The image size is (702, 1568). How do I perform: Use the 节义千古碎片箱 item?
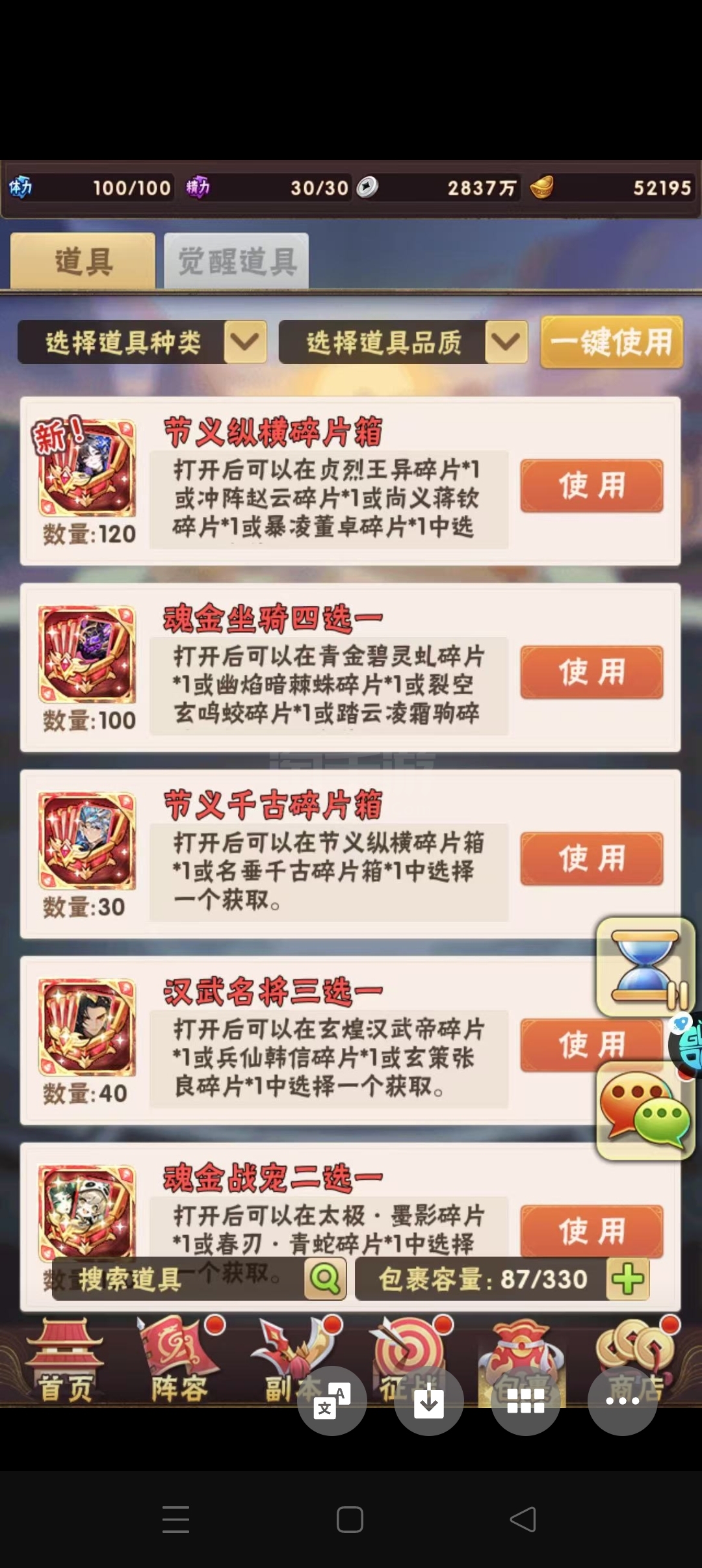[591, 859]
